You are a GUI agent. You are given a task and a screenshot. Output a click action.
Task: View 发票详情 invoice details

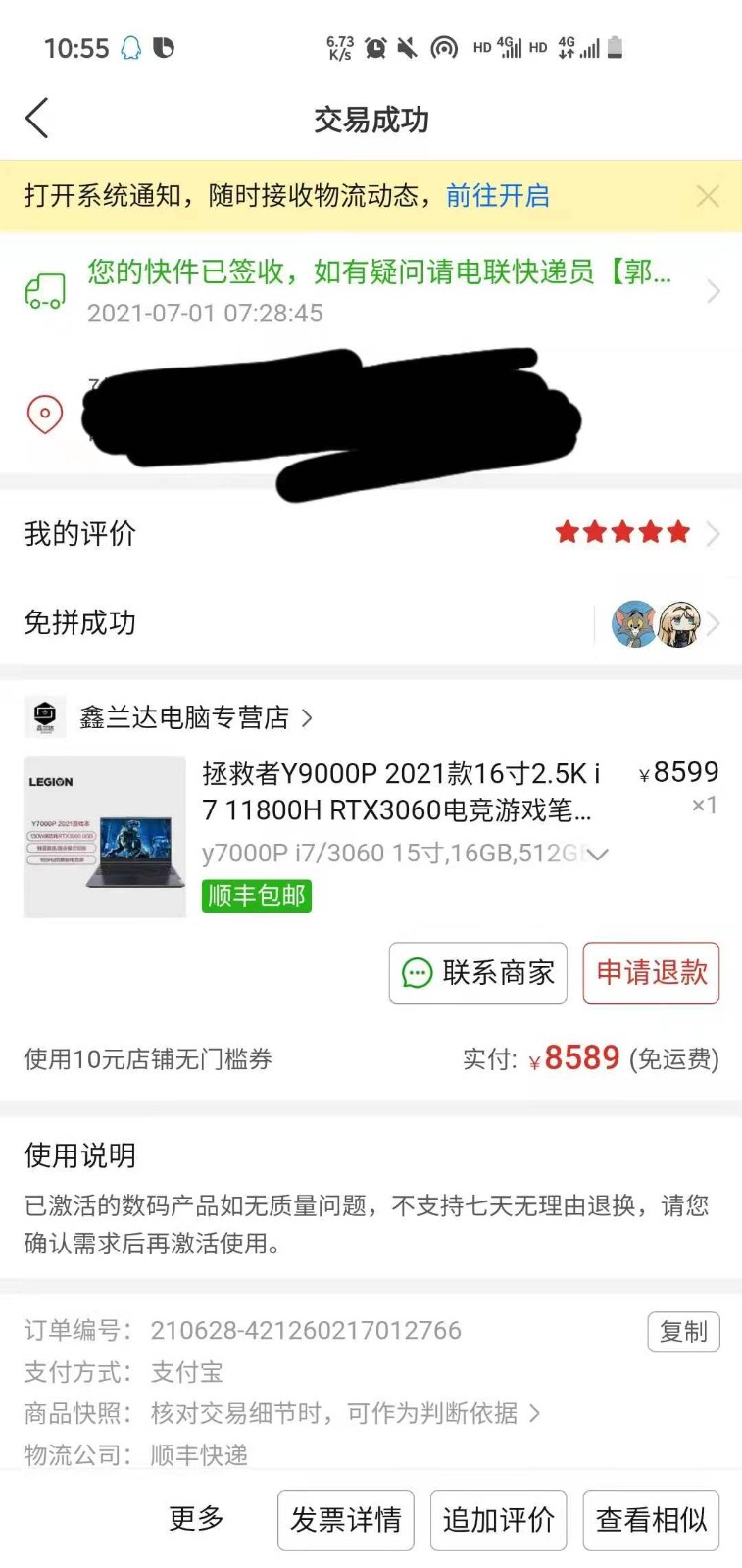345,1520
